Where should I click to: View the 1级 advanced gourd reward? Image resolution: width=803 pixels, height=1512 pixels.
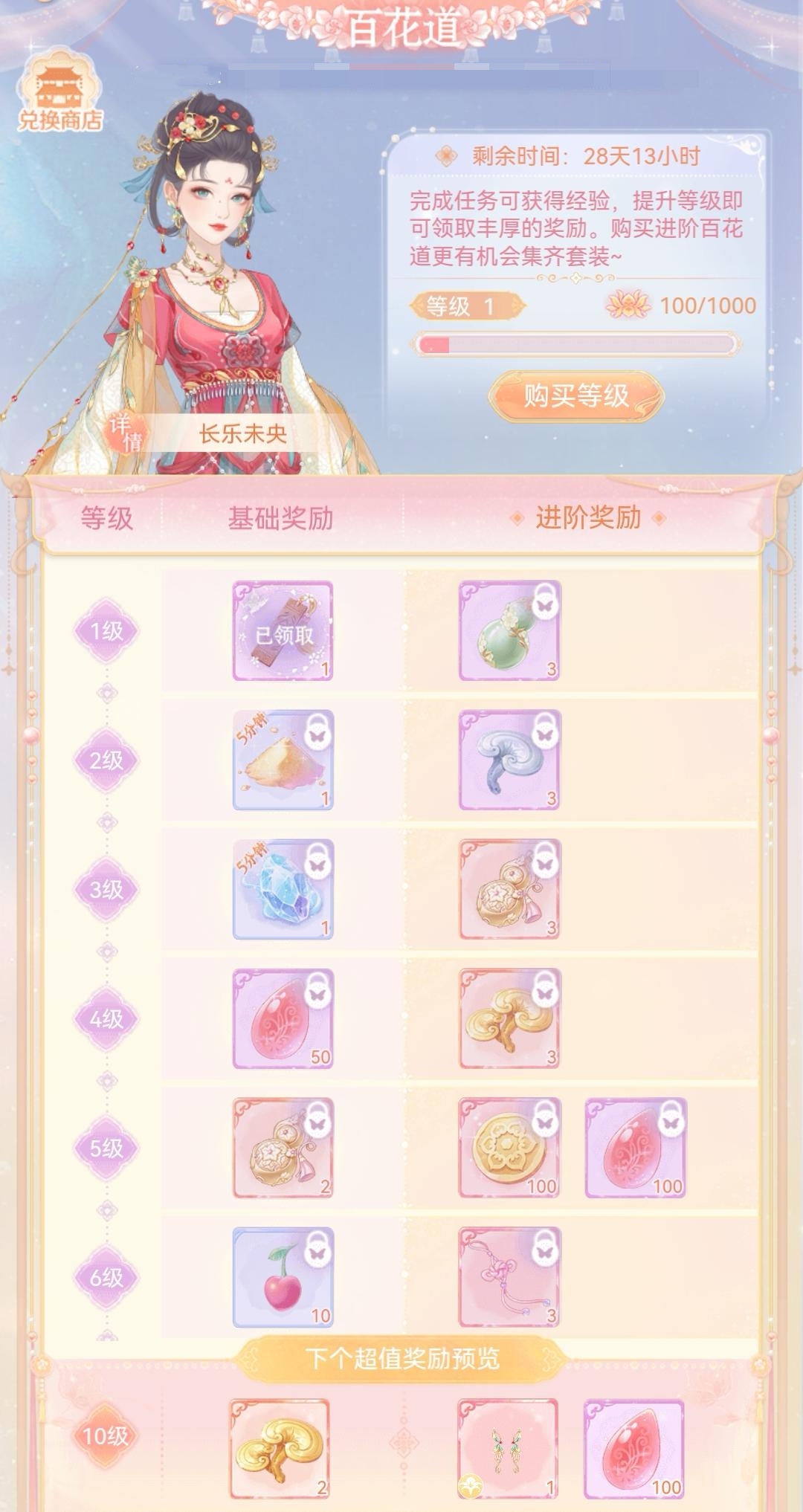click(509, 631)
